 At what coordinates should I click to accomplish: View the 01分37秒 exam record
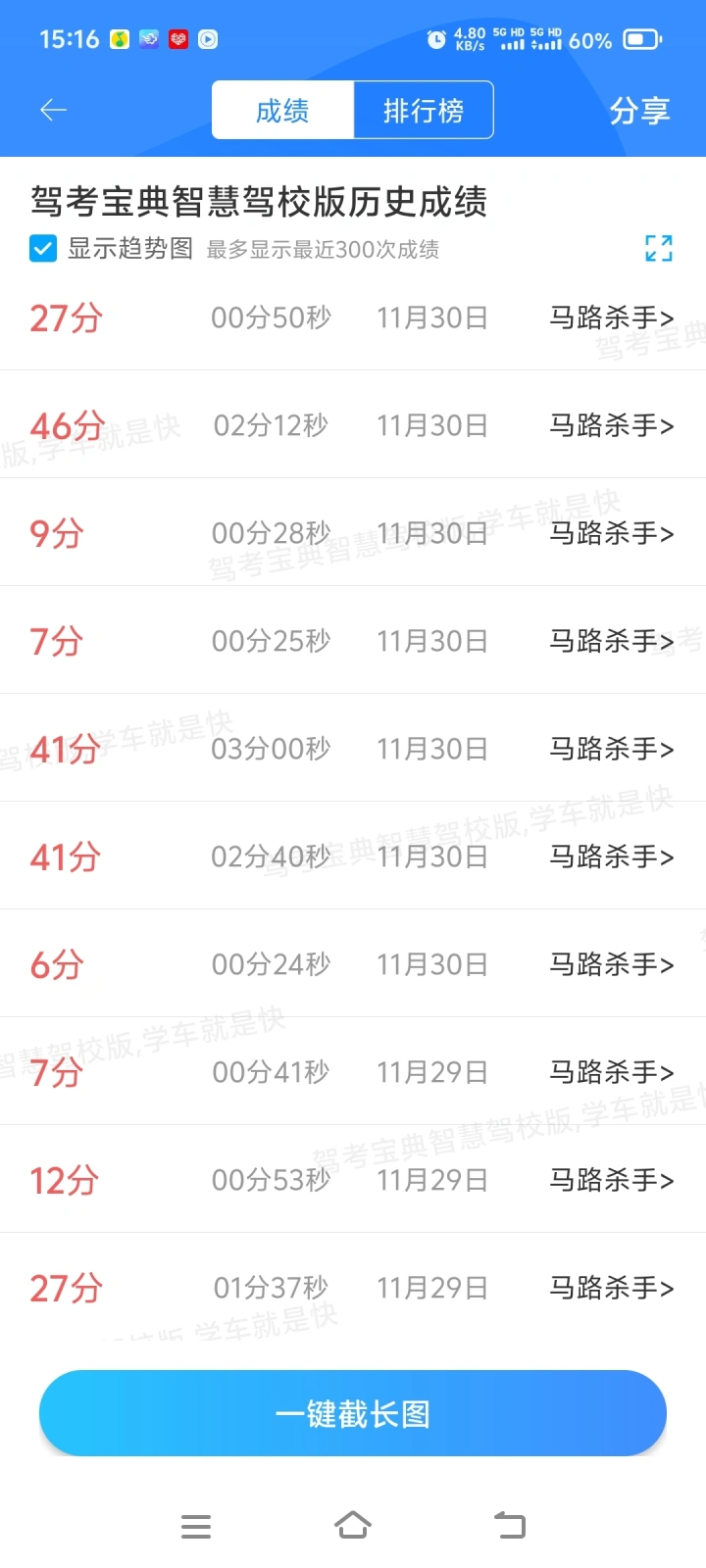[353, 1287]
